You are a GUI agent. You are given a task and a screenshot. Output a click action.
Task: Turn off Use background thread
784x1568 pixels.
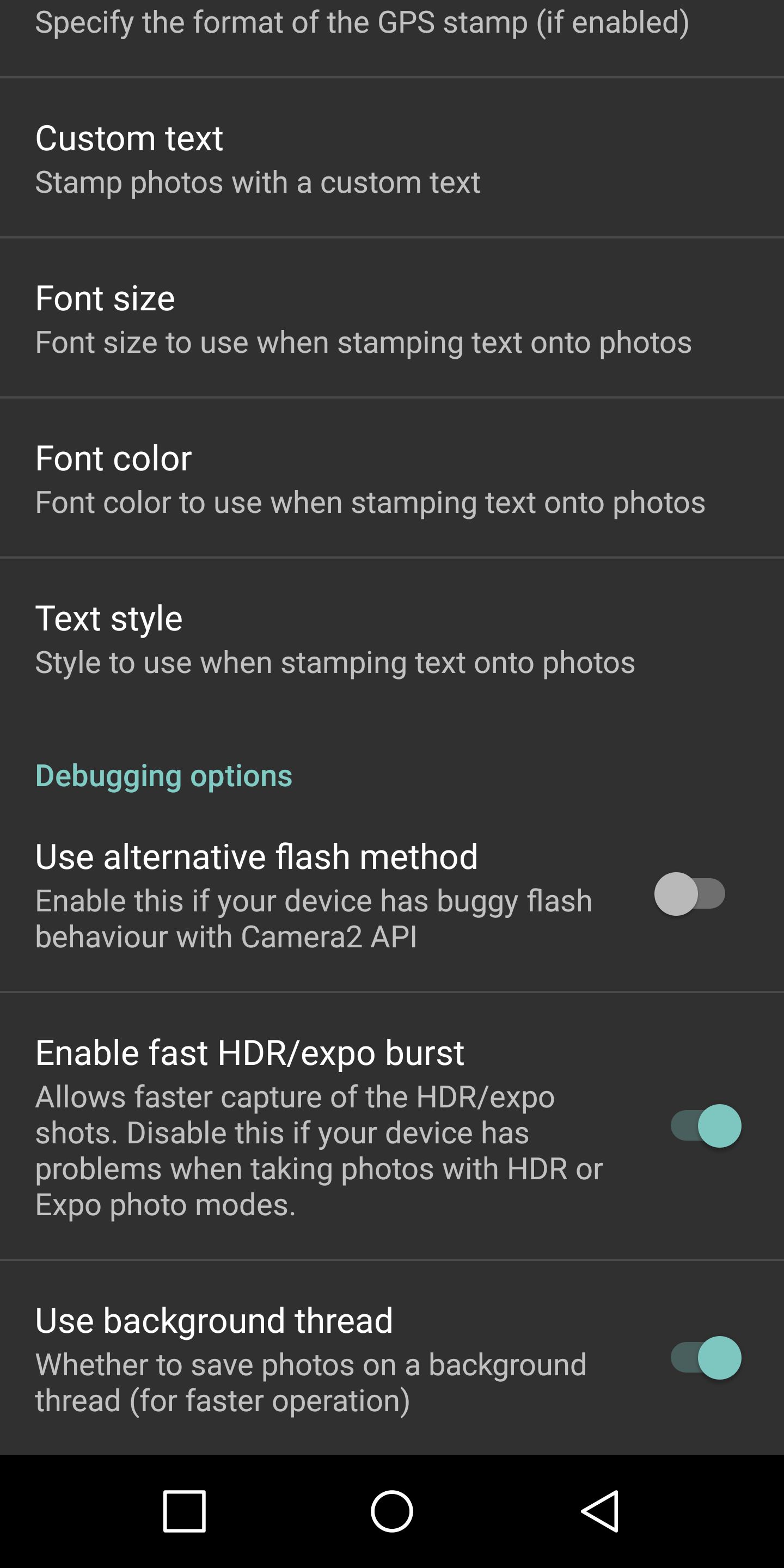coord(706,1357)
